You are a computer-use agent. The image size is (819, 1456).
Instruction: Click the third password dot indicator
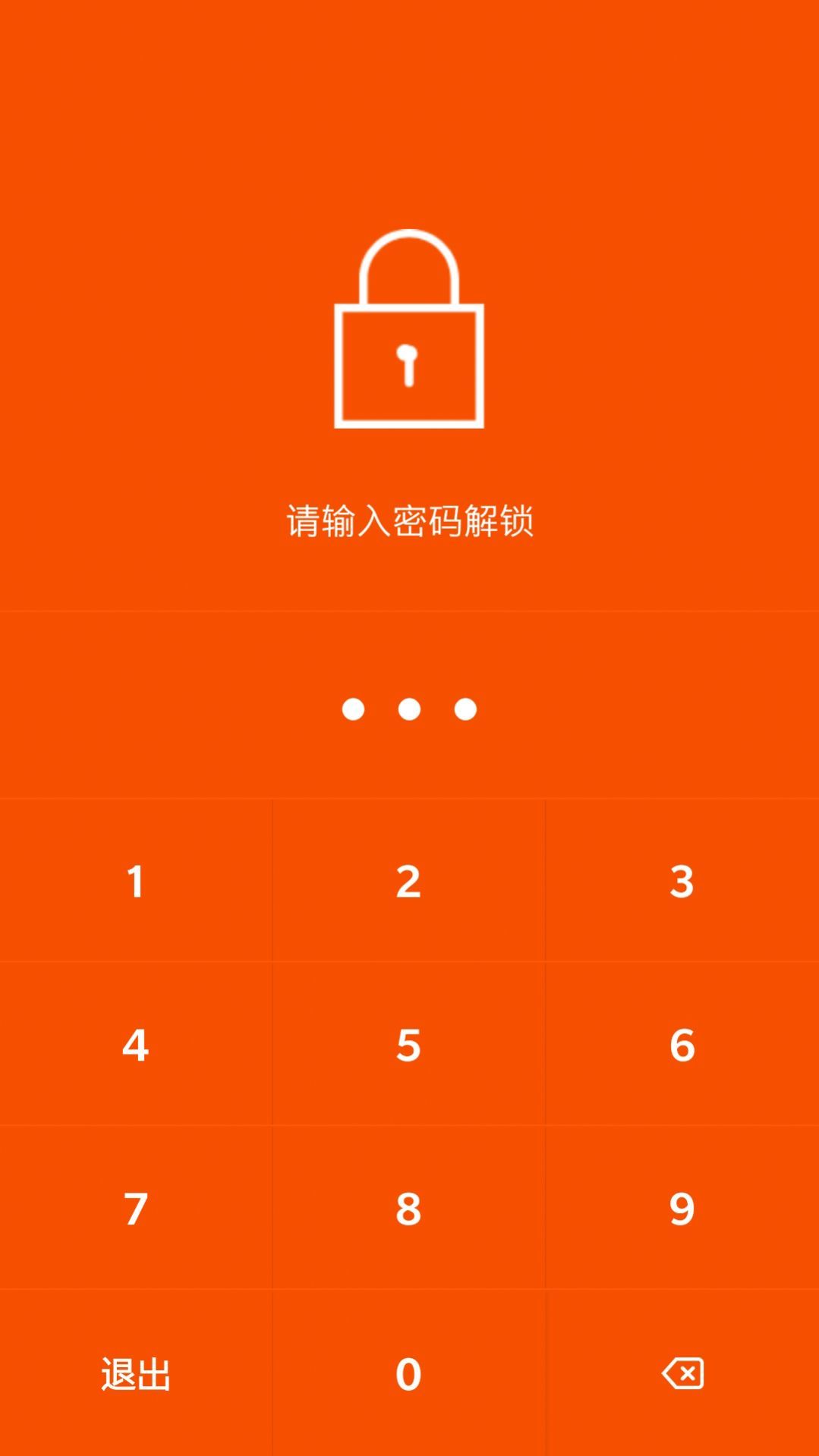click(464, 709)
